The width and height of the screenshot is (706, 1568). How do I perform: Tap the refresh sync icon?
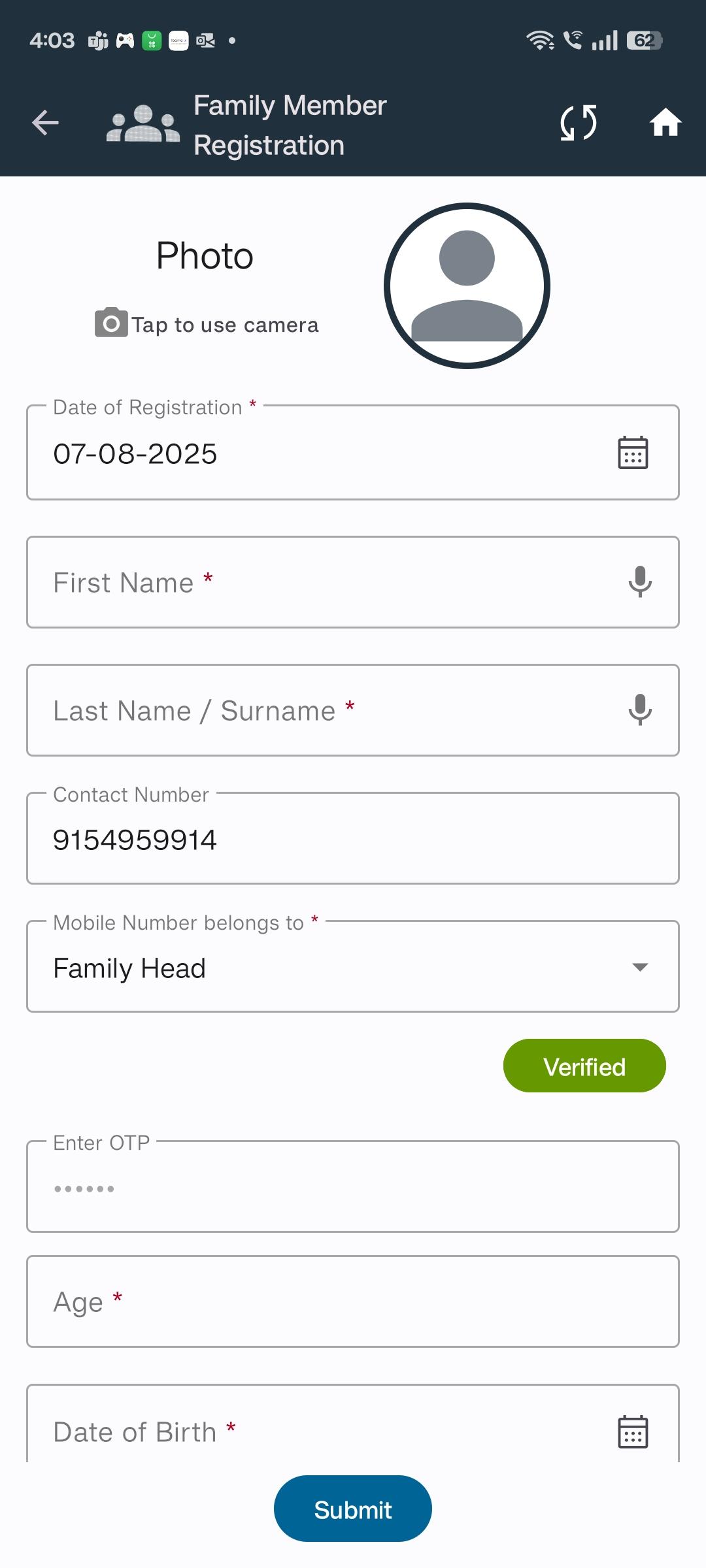579,123
